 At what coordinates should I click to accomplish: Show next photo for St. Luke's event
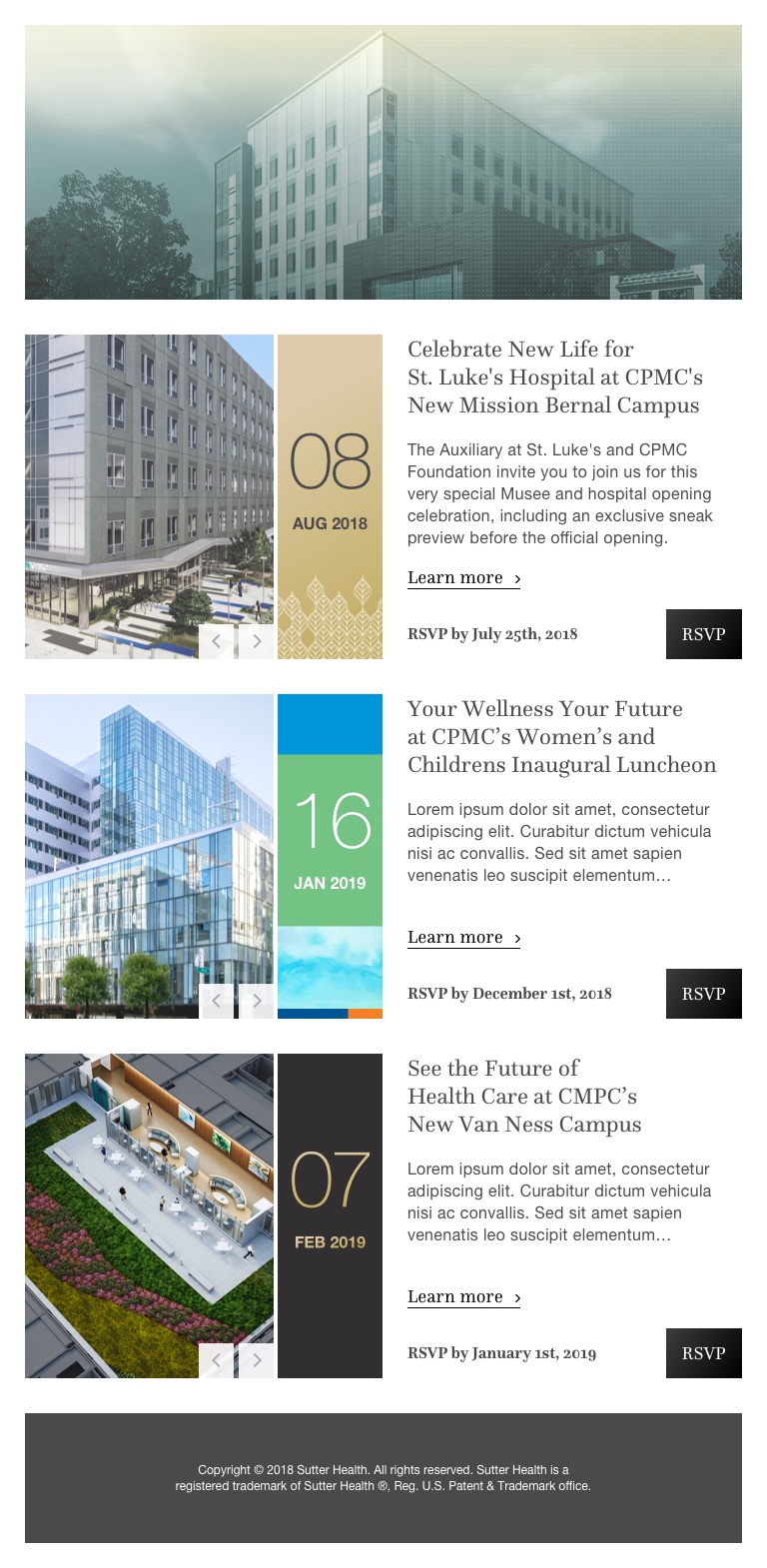[x=257, y=641]
